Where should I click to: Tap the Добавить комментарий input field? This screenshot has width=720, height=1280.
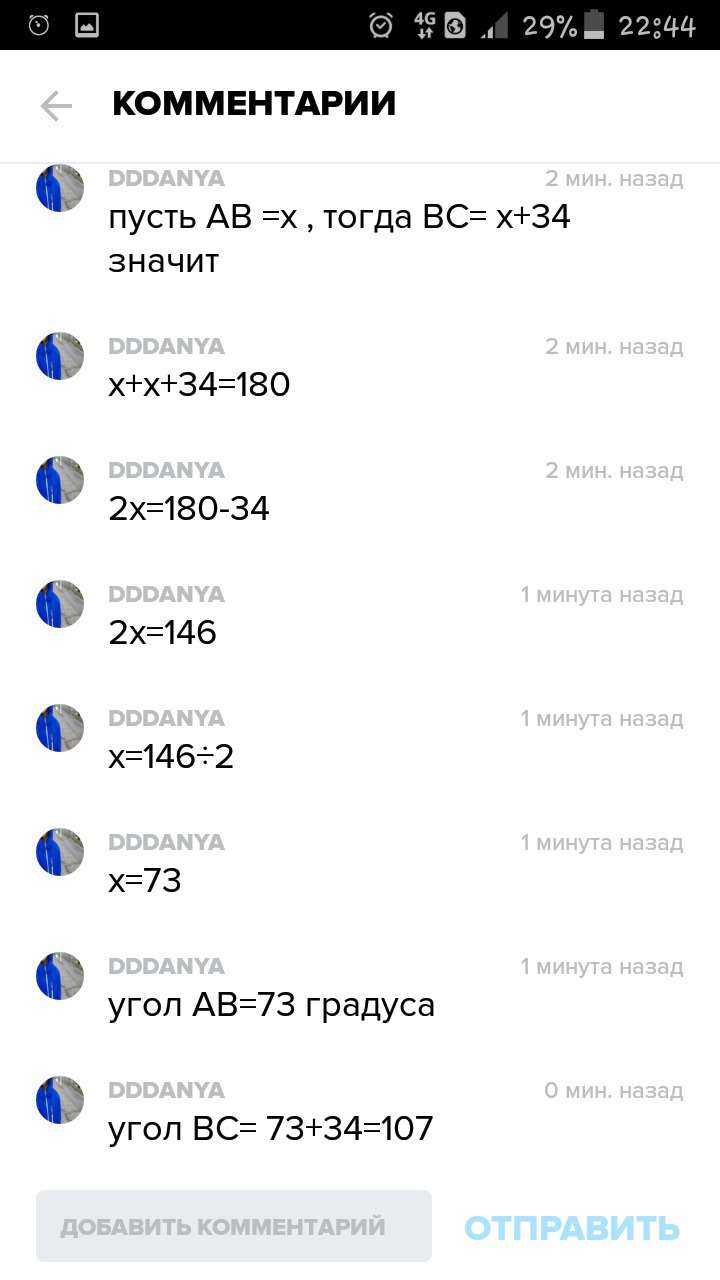click(234, 1226)
